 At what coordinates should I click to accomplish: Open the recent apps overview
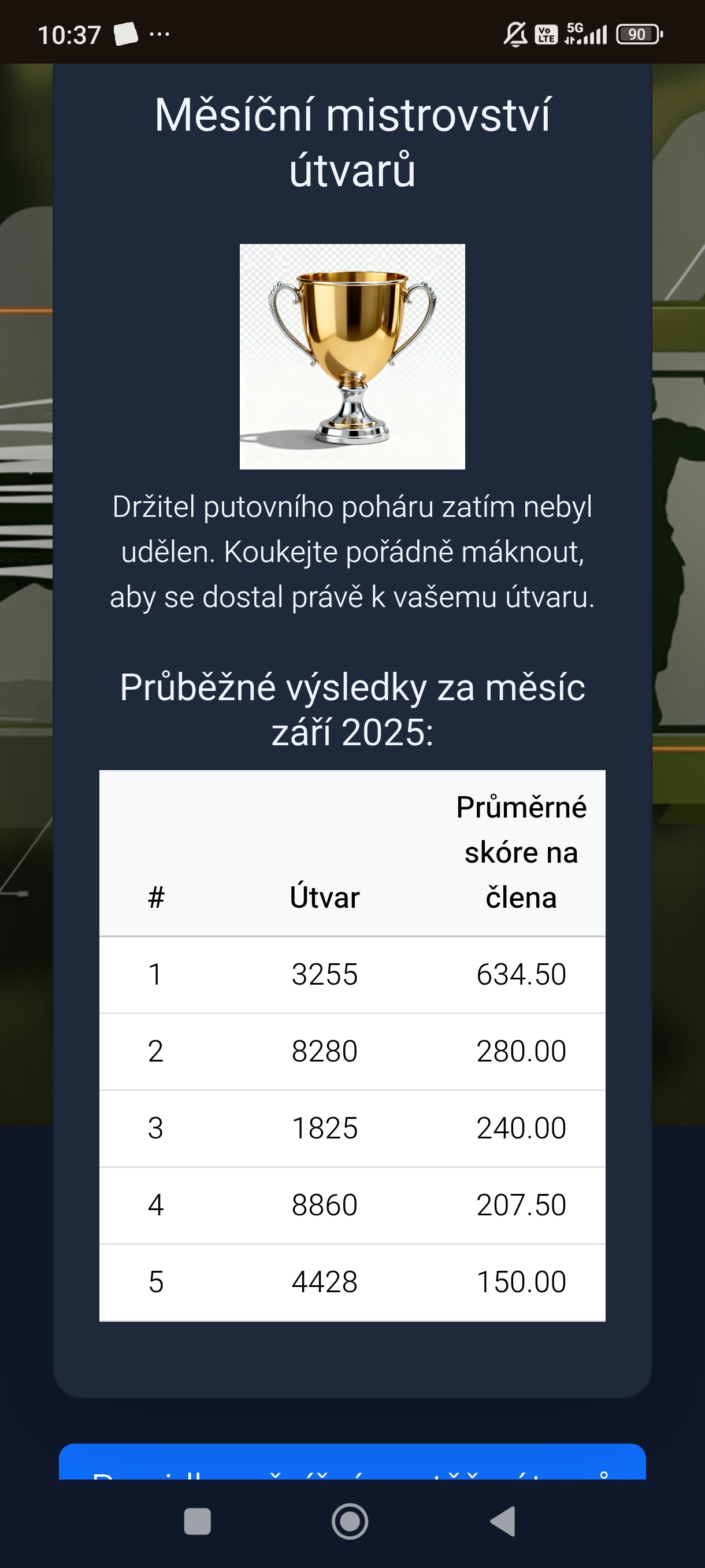(197, 1522)
